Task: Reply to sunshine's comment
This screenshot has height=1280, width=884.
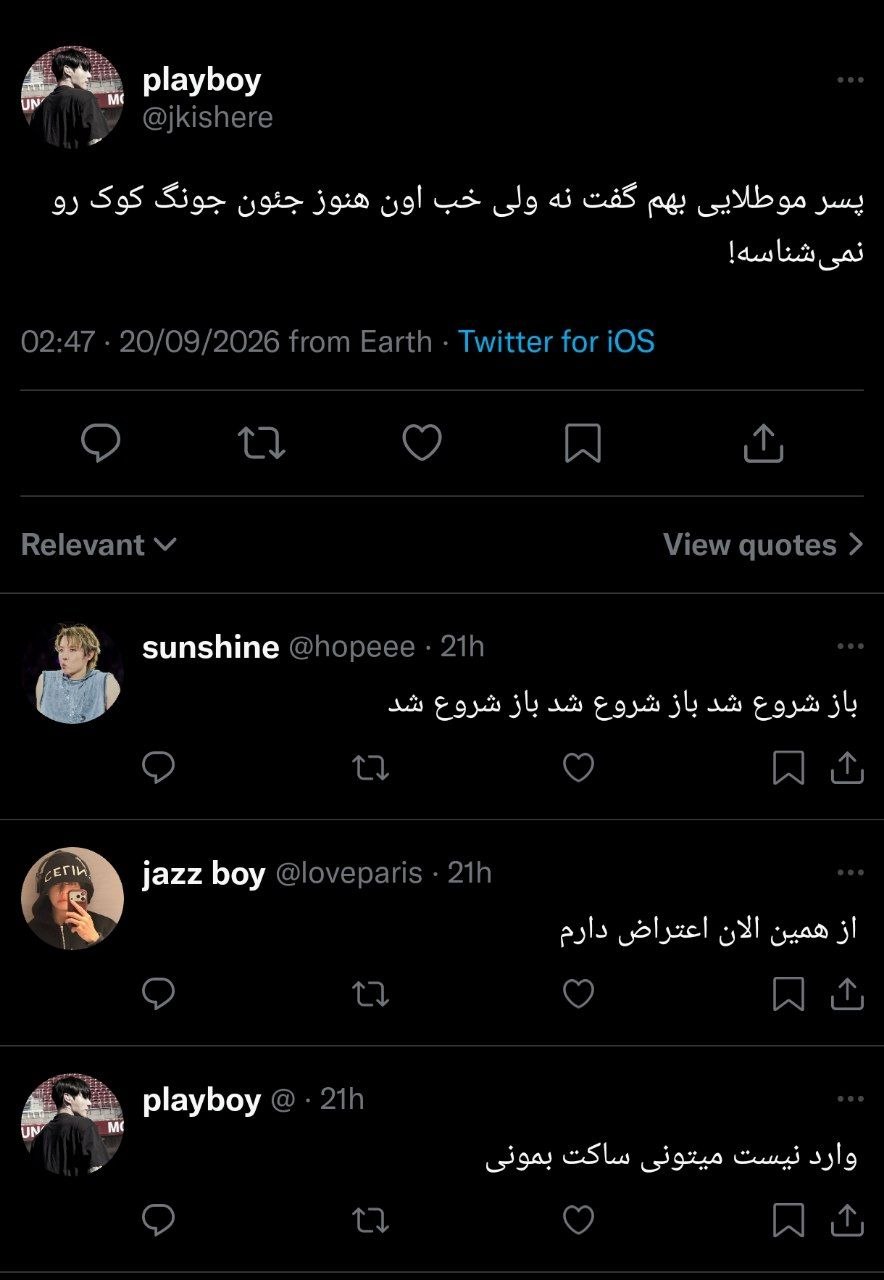Action: 158,768
